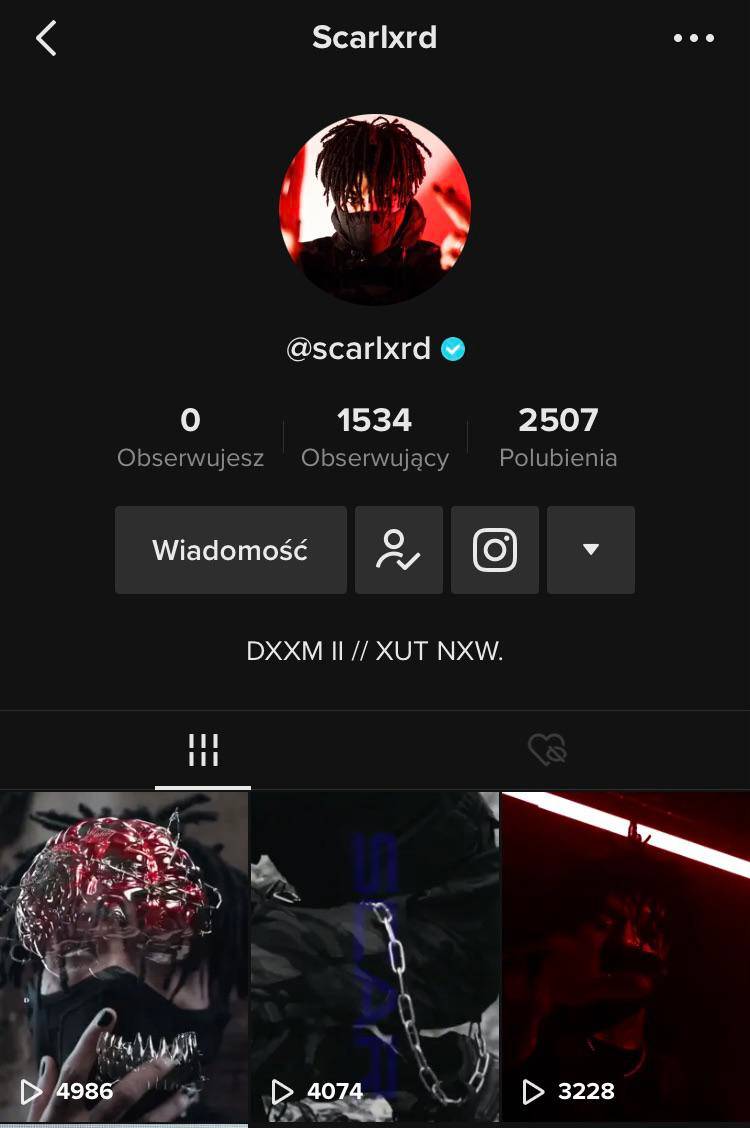Open the three-dot options menu
The image size is (750, 1128).
pyautogui.click(x=693, y=38)
